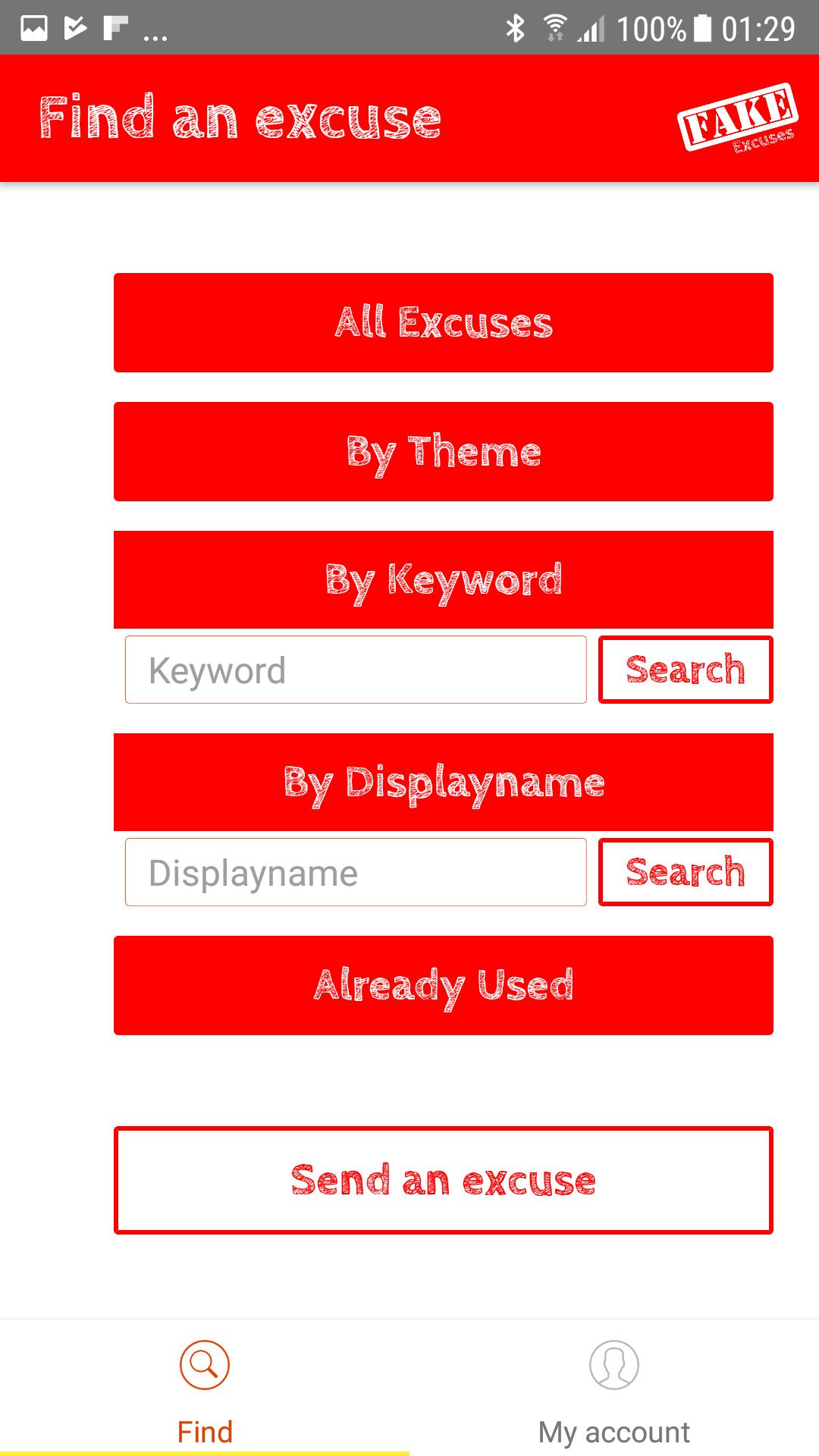Tap the By Keyword button
This screenshot has height=1456, width=819.
[444, 580]
